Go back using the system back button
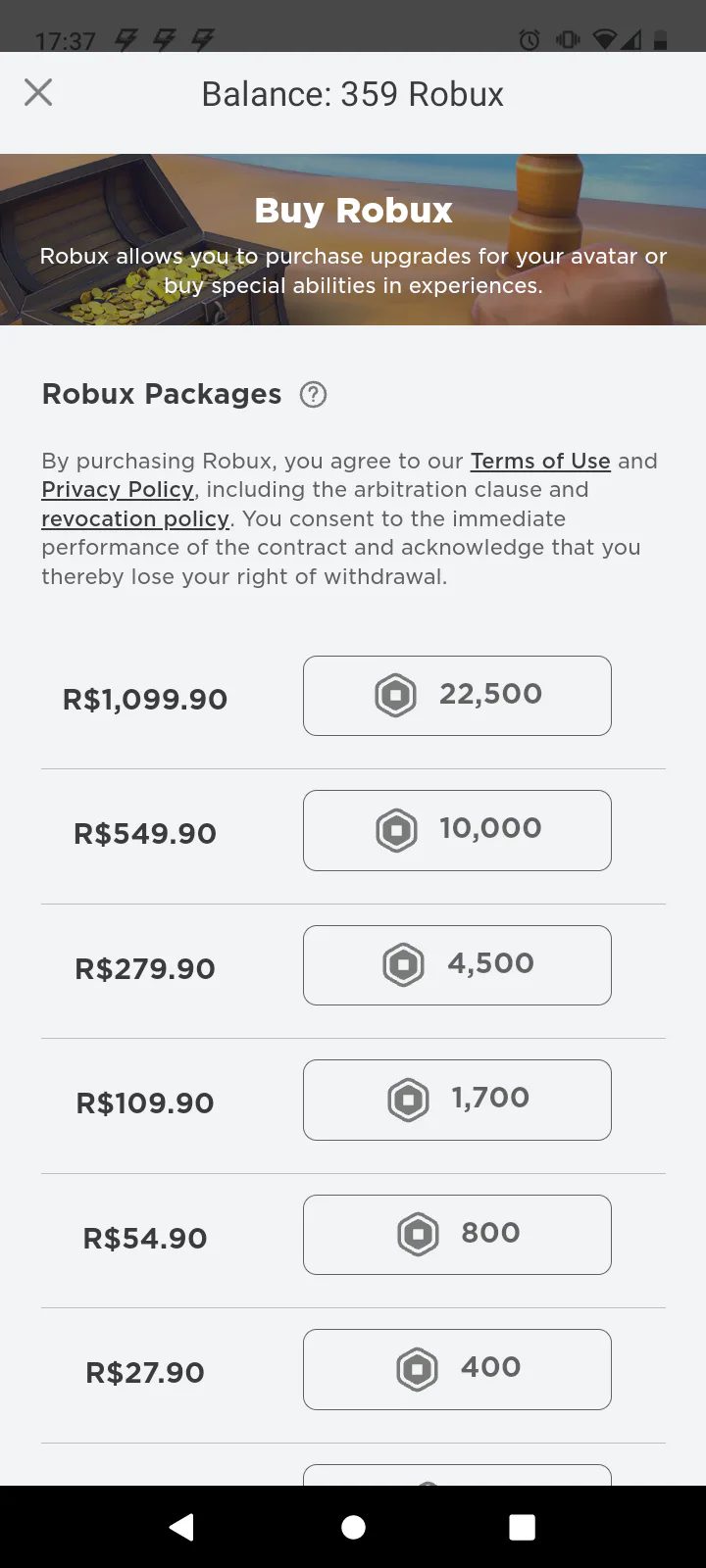 (181, 1527)
